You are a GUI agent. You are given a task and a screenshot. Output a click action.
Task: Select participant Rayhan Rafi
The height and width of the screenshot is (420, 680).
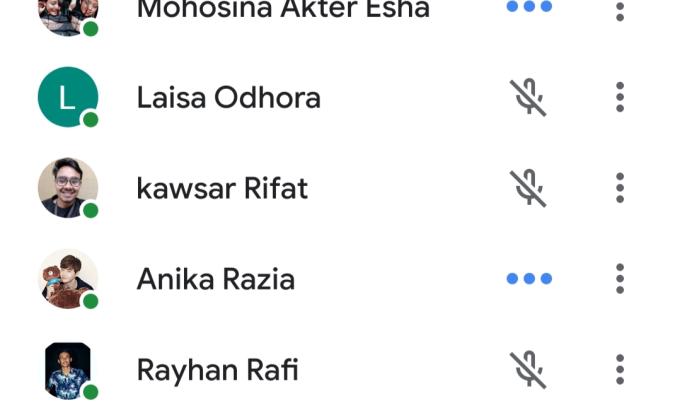(x=217, y=370)
